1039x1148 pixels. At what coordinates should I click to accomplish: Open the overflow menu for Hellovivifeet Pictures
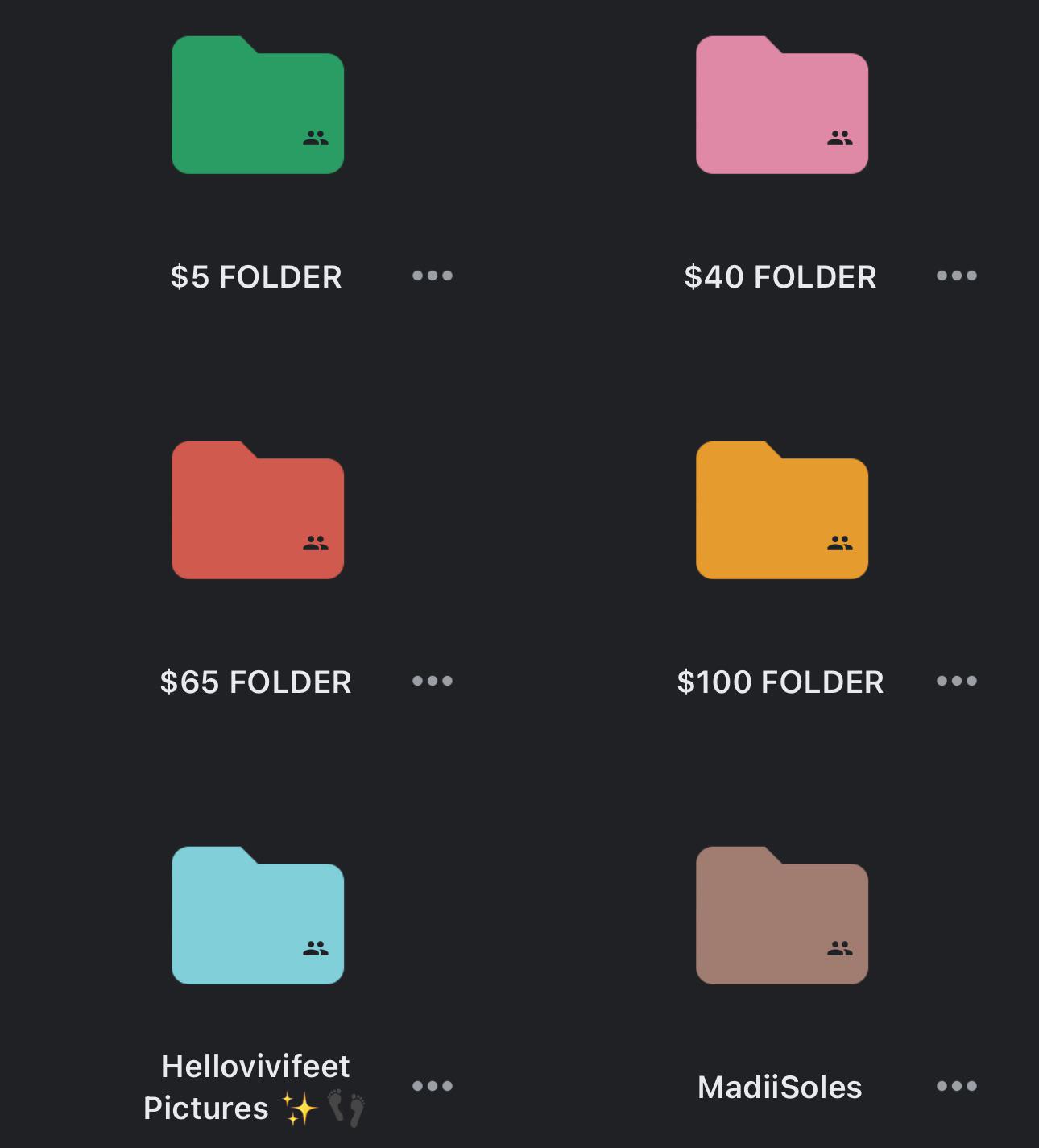point(433,1086)
